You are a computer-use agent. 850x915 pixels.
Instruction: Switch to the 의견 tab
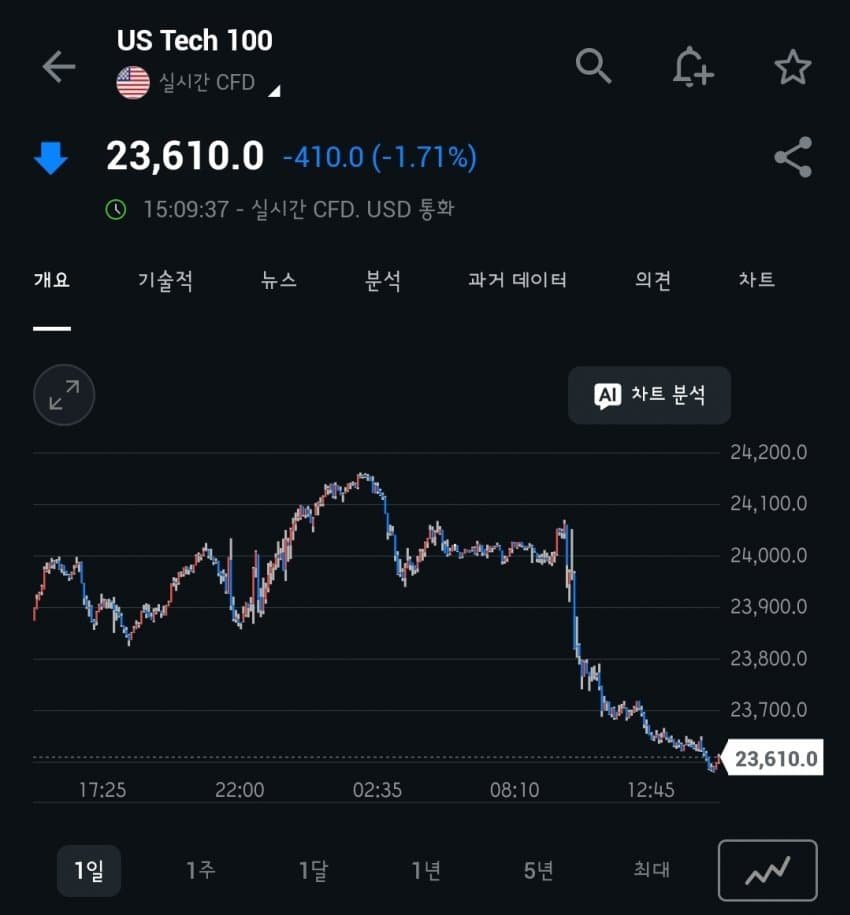(653, 280)
